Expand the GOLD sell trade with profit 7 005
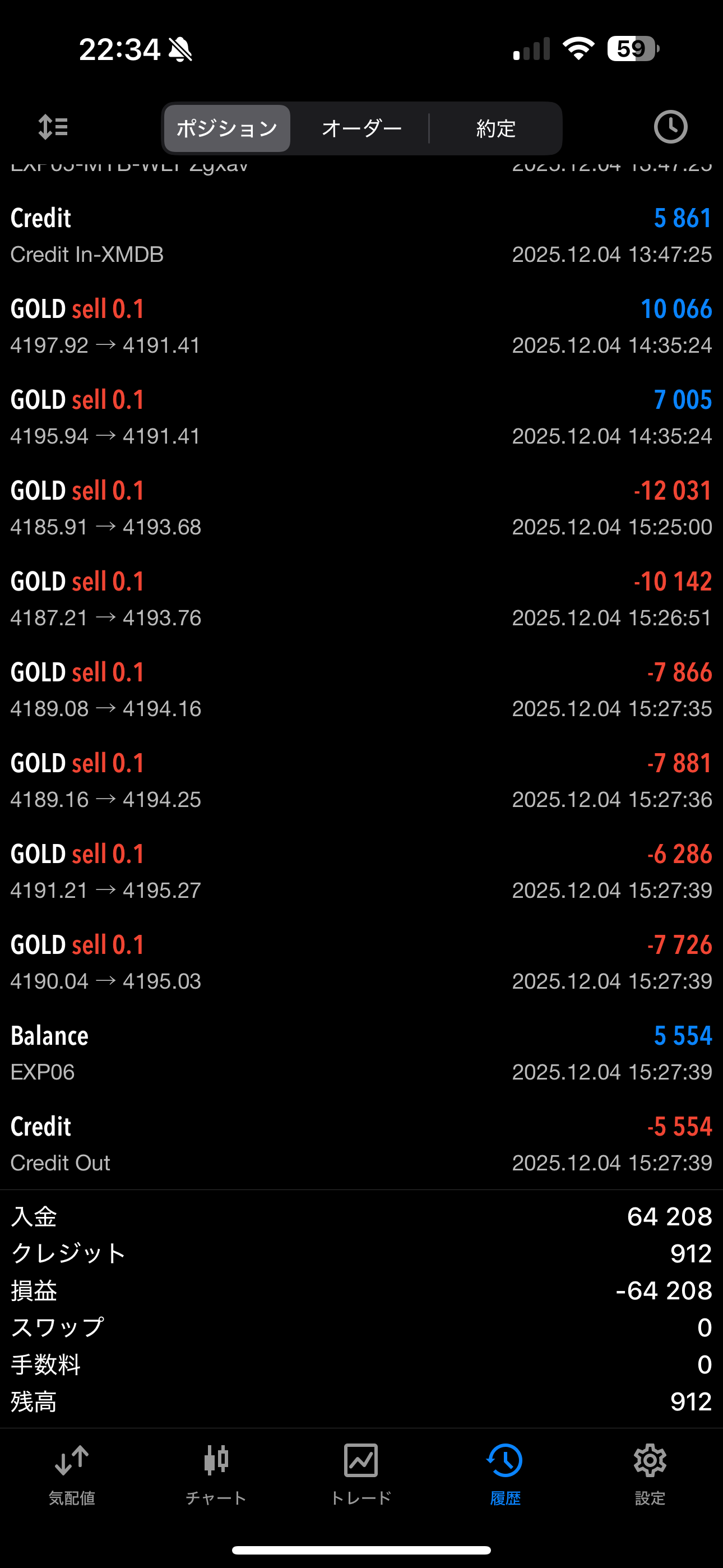 361,417
